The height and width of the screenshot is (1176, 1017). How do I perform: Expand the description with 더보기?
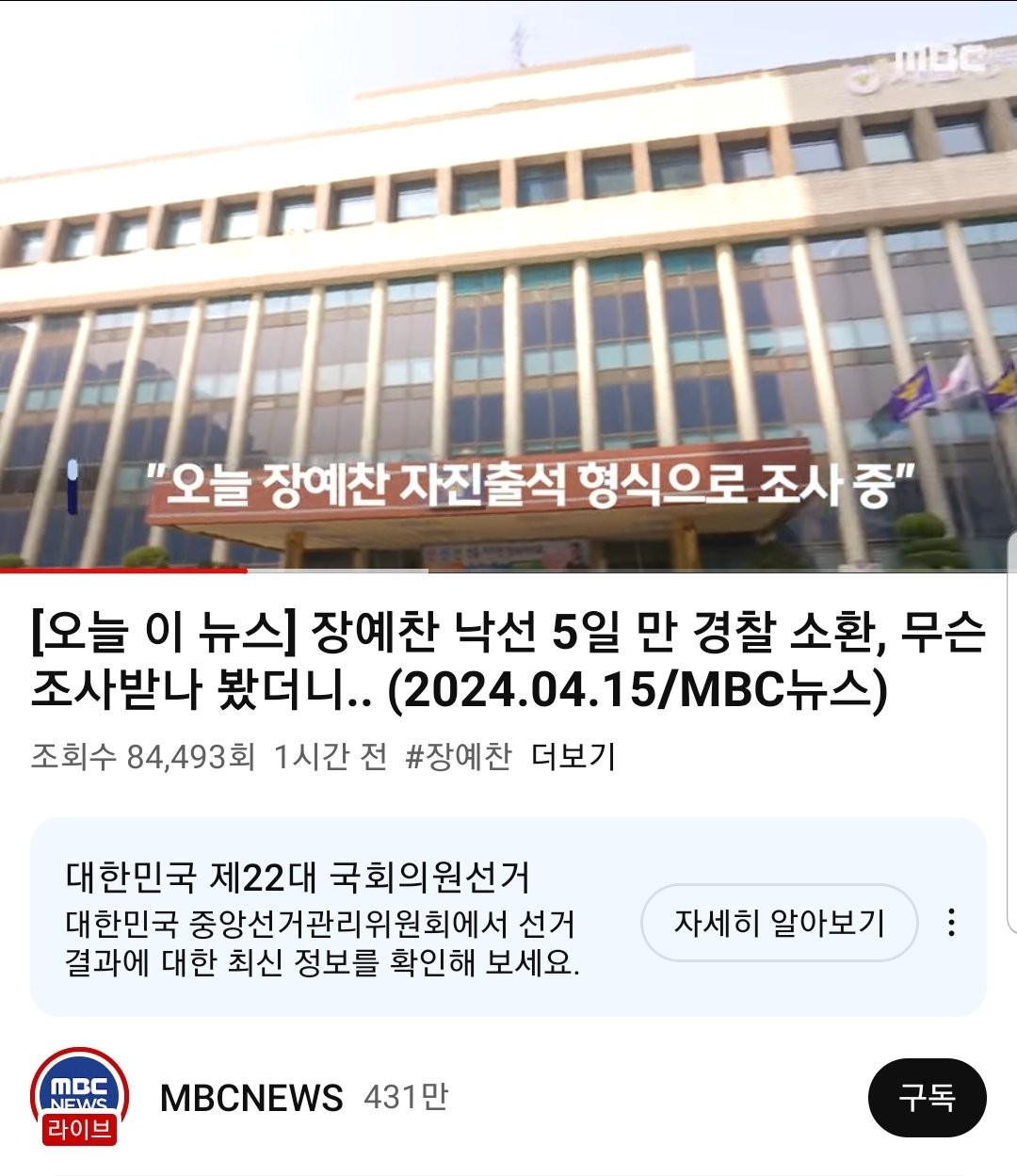pos(573,756)
